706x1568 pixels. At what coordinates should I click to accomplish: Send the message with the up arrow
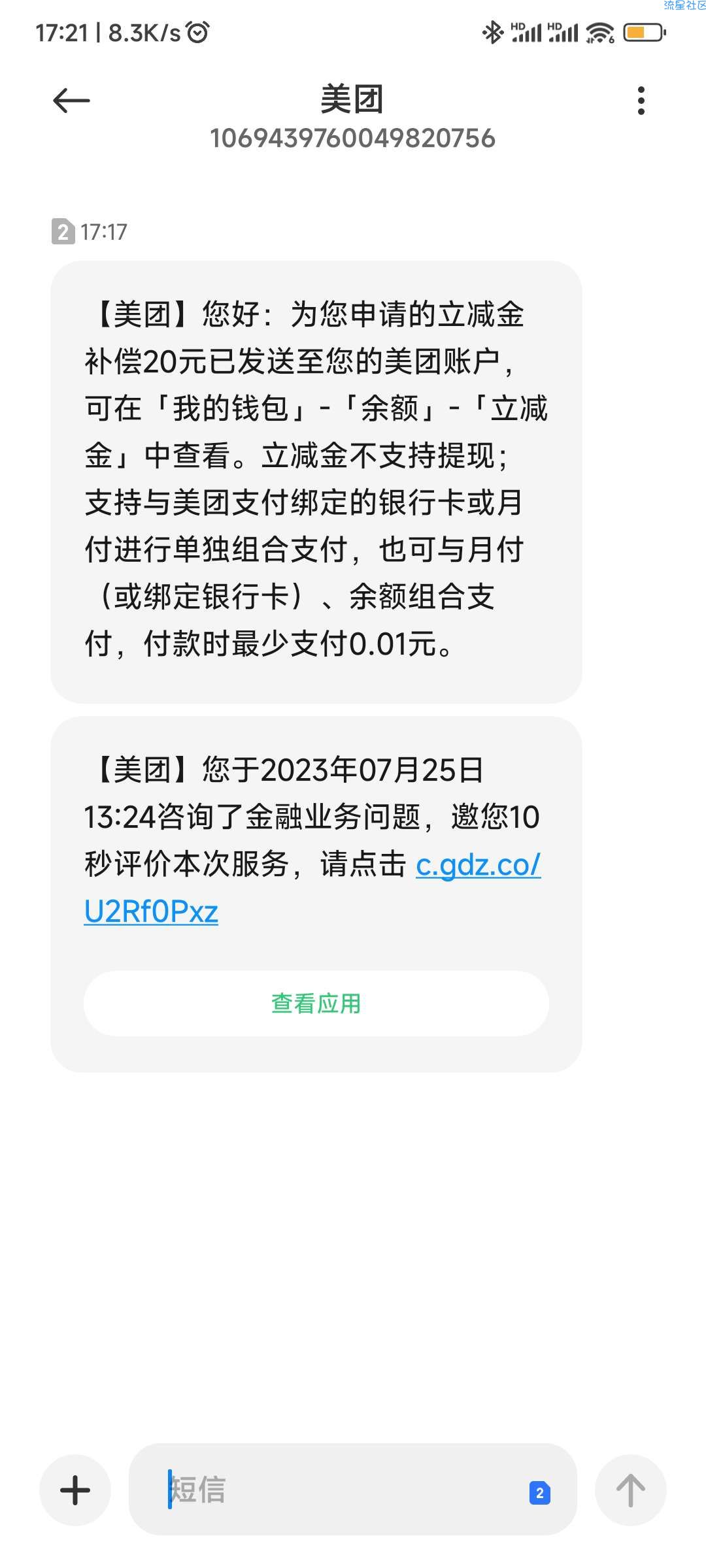pos(631,1490)
